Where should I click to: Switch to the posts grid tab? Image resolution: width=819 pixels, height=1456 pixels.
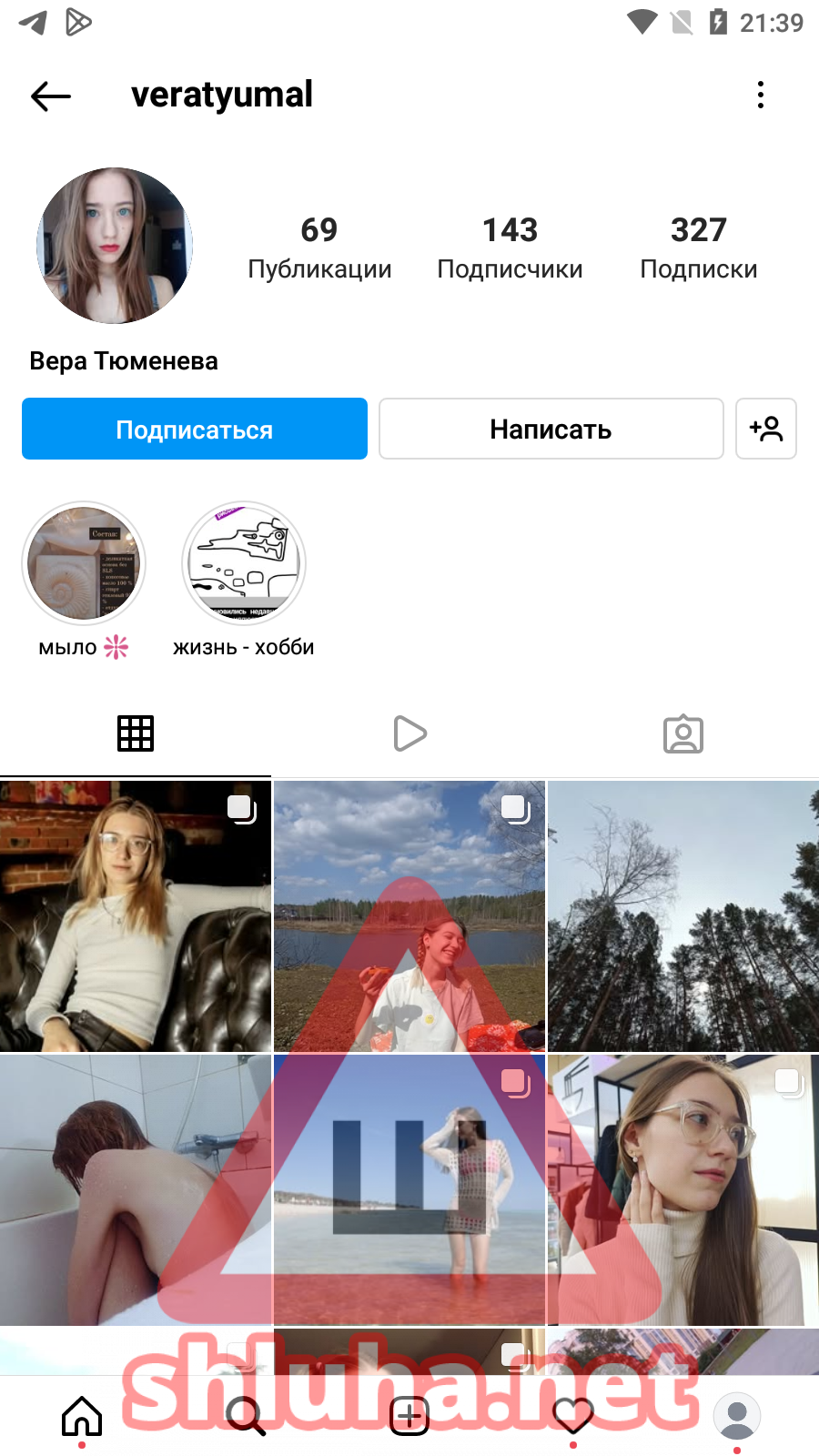coord(136,733)
